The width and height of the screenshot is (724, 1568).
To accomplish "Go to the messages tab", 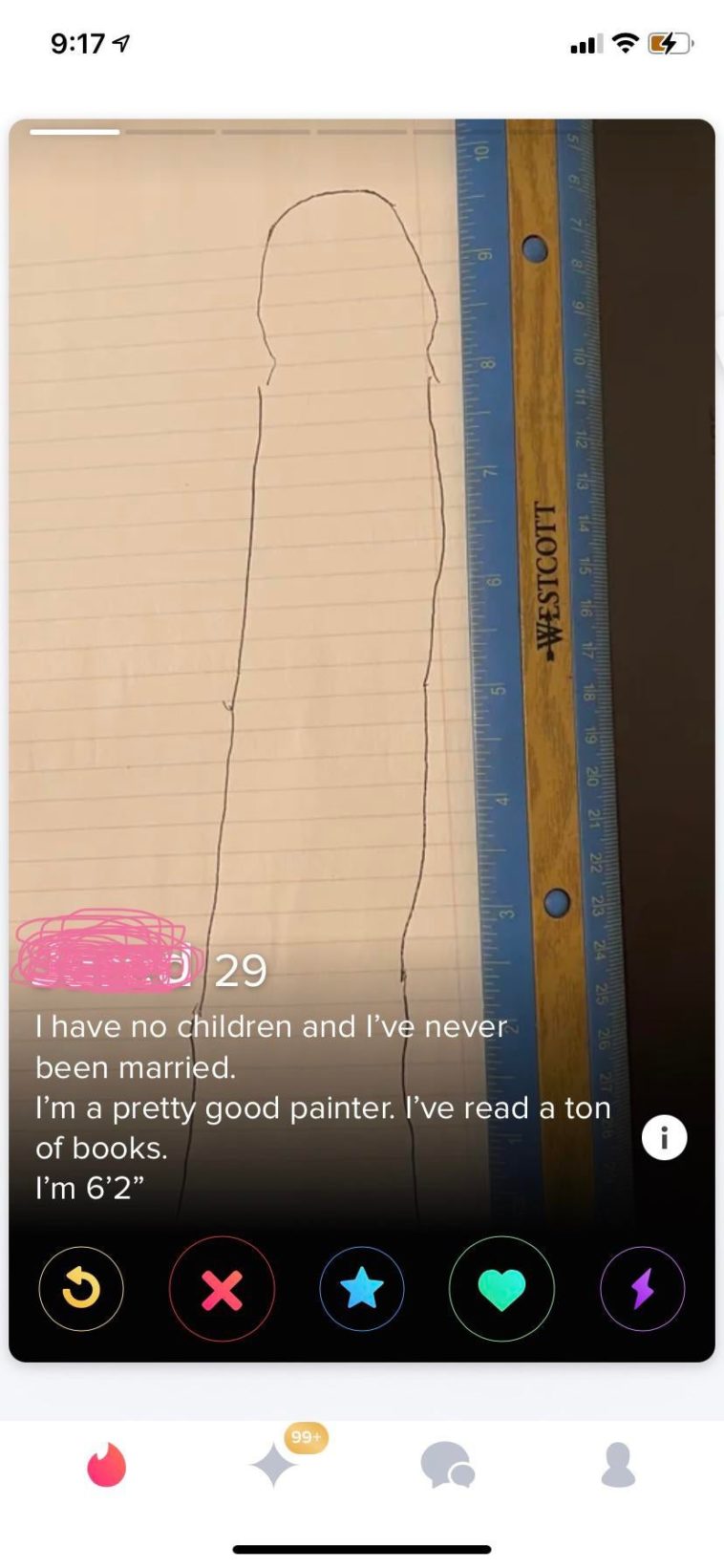I will pyautogui.click(x=446, y=1465).
